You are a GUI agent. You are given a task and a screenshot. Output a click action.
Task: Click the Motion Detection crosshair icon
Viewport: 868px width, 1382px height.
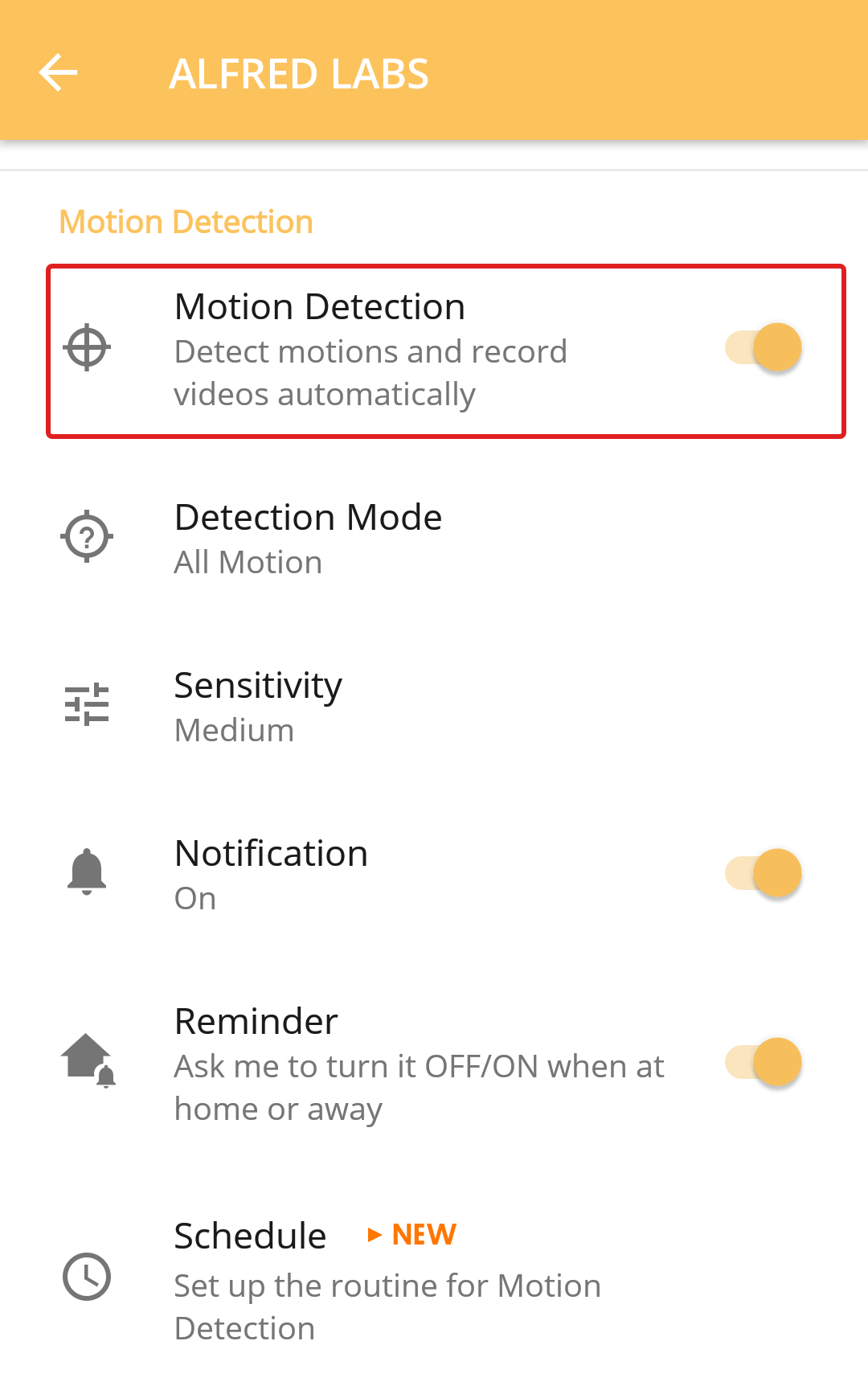click(x=87, y=347)
